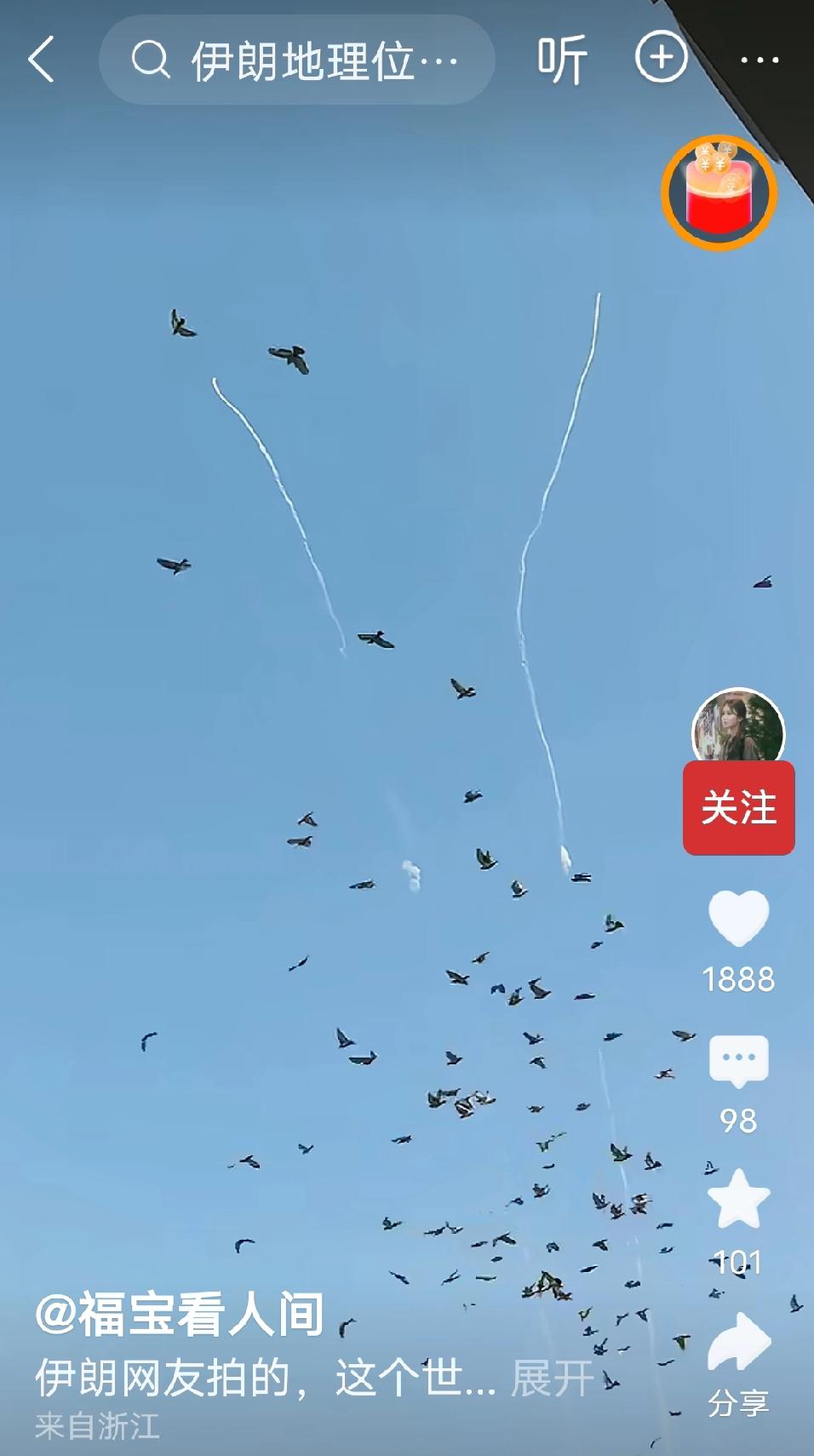
Task: Open the search magnifier icon
Action: tap(151, 60)
